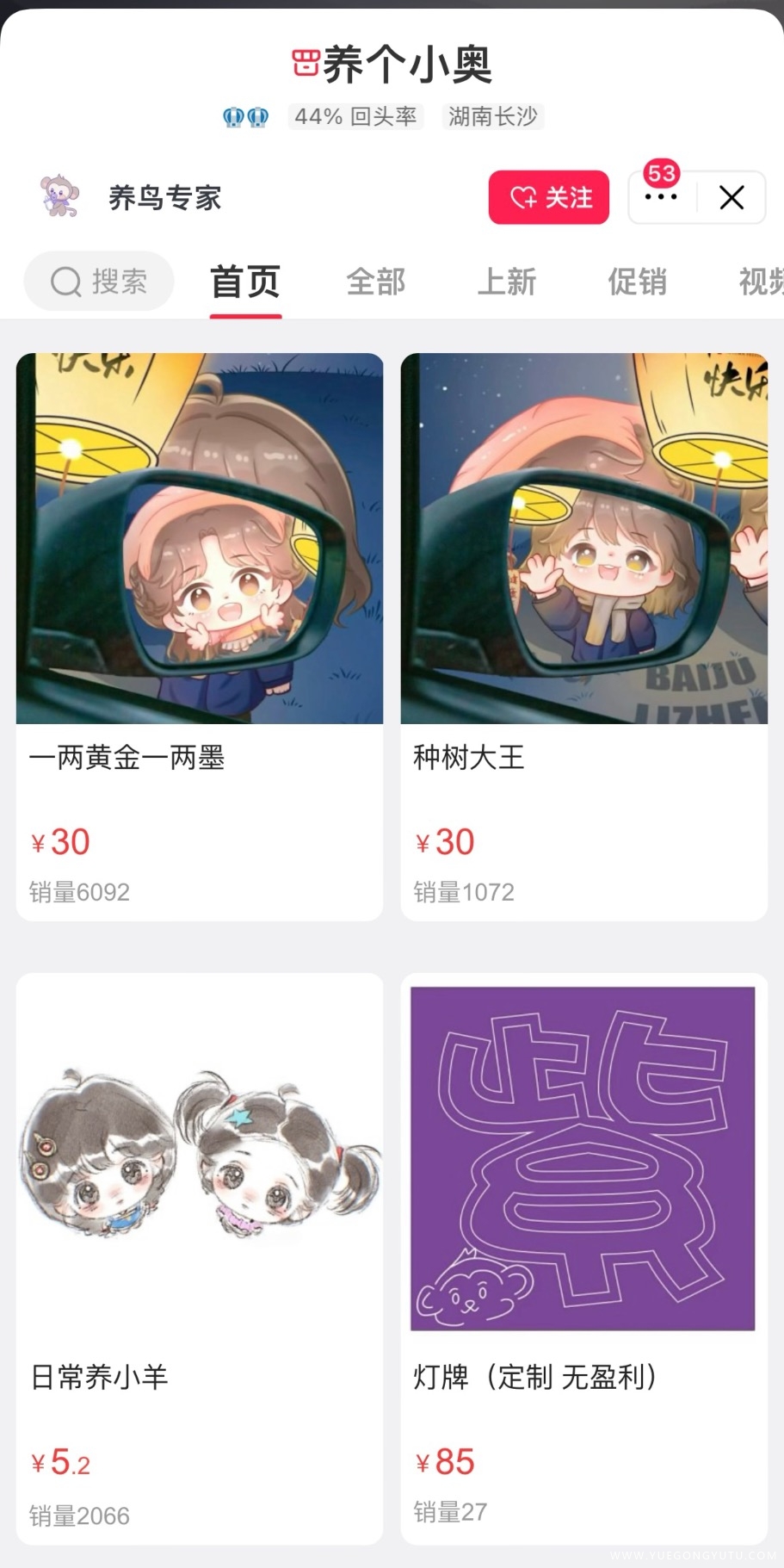784x1568 pixels.
Task: Switch to the 全部 tab
Action: (375, 282)
